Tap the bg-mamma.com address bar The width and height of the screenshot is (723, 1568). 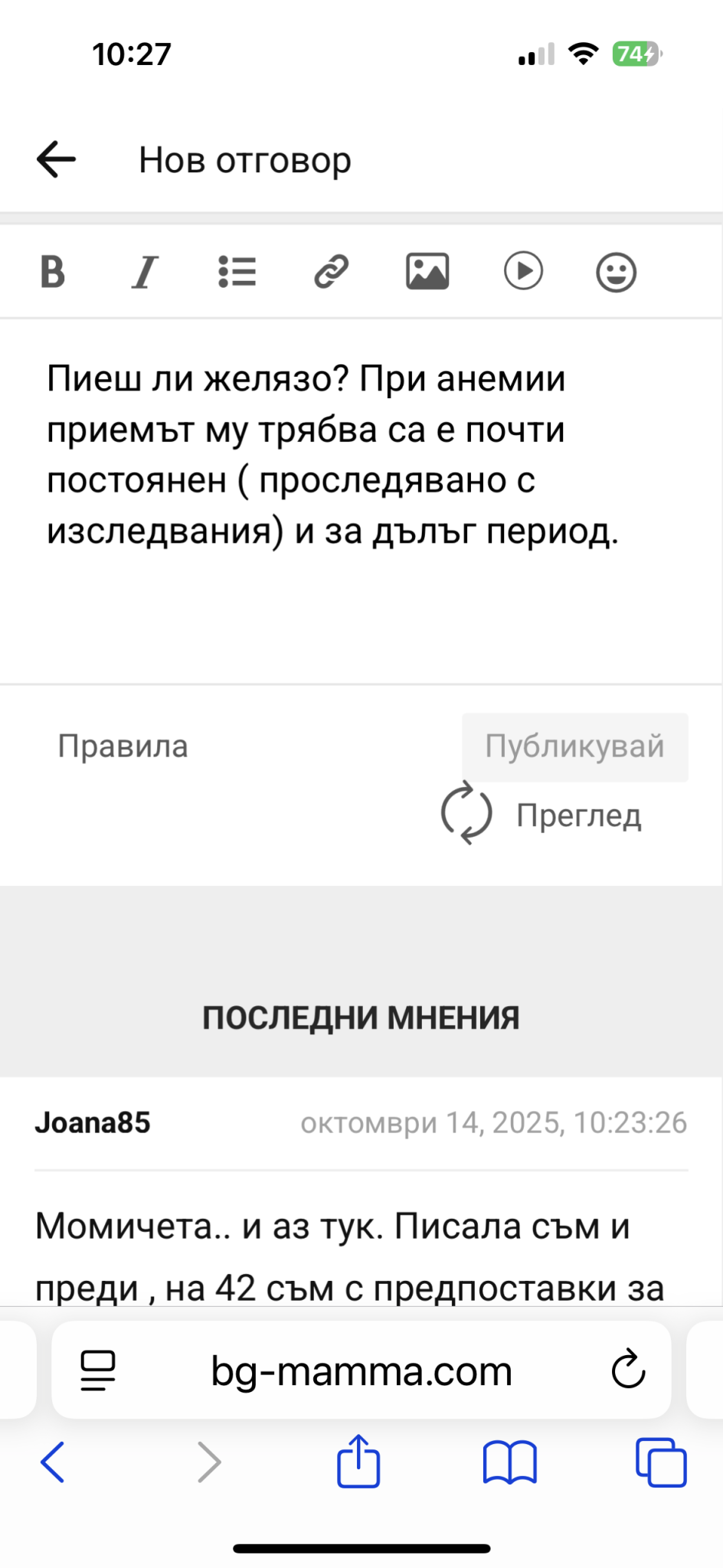[361, 1370]
